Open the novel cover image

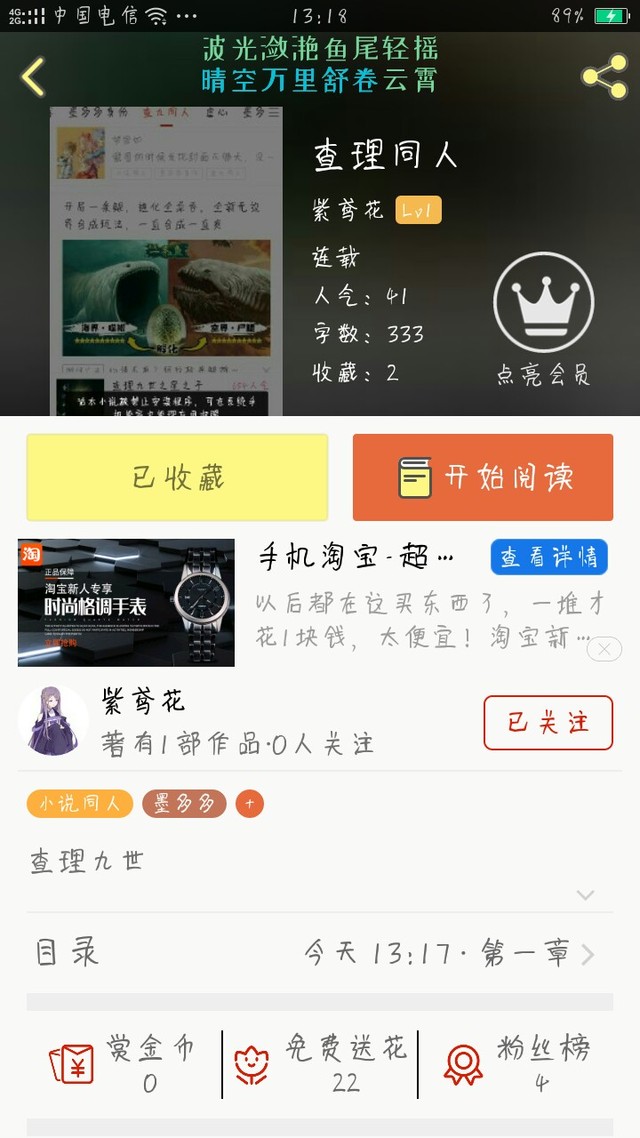point(166,261)
